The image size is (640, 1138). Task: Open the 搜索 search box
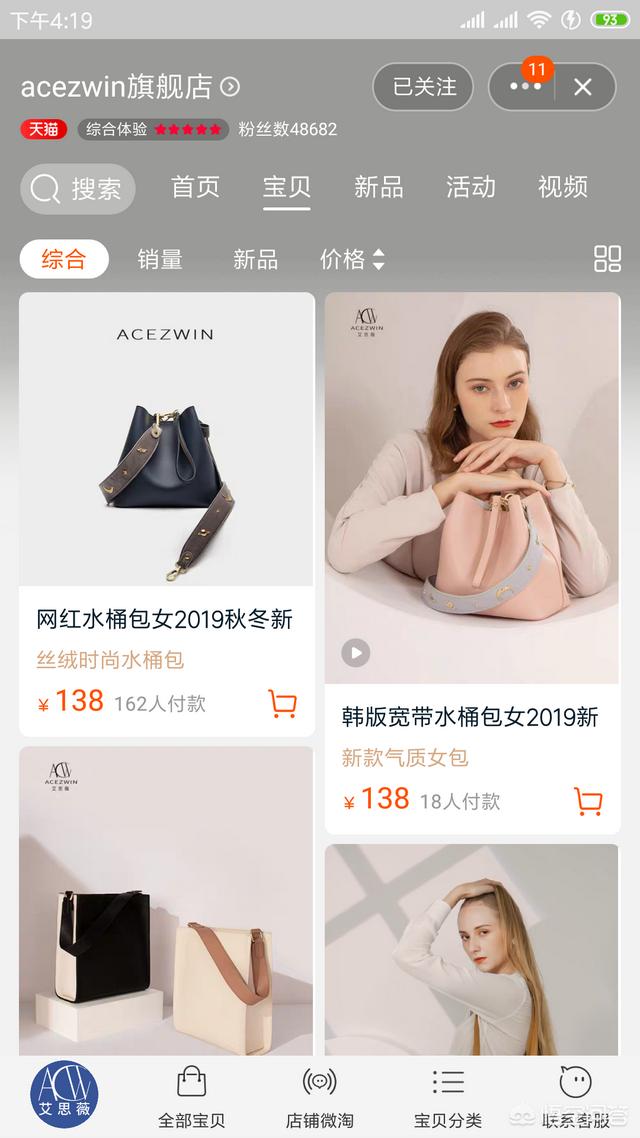(x=78, y=189)
